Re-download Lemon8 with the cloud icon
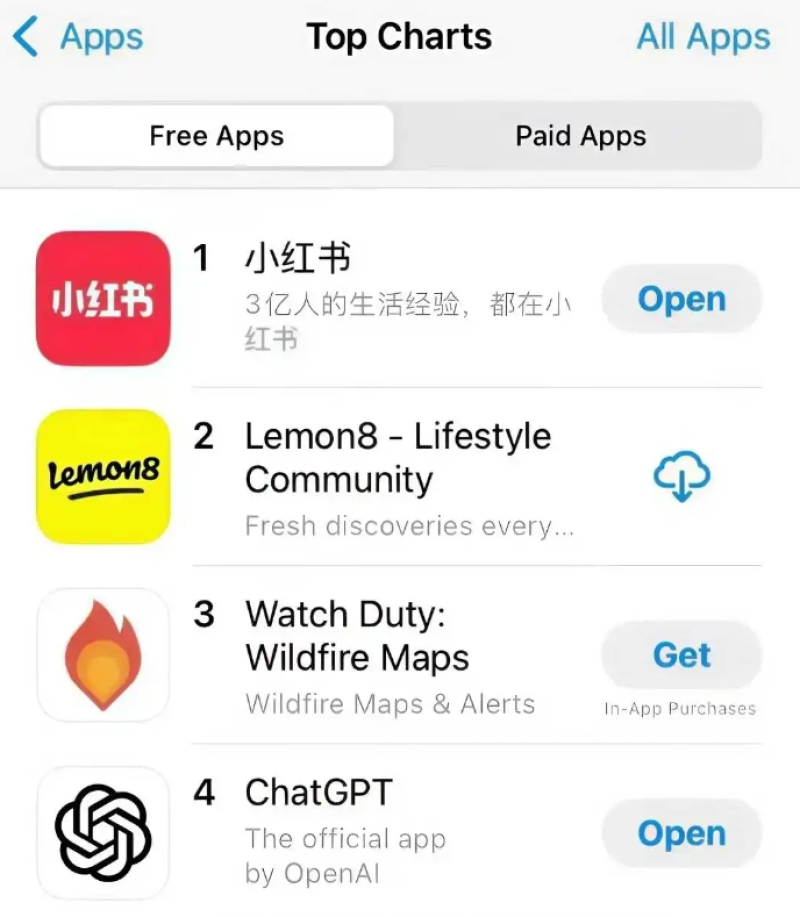This screenshot has height=917, width=800. (x=681, y=477)
